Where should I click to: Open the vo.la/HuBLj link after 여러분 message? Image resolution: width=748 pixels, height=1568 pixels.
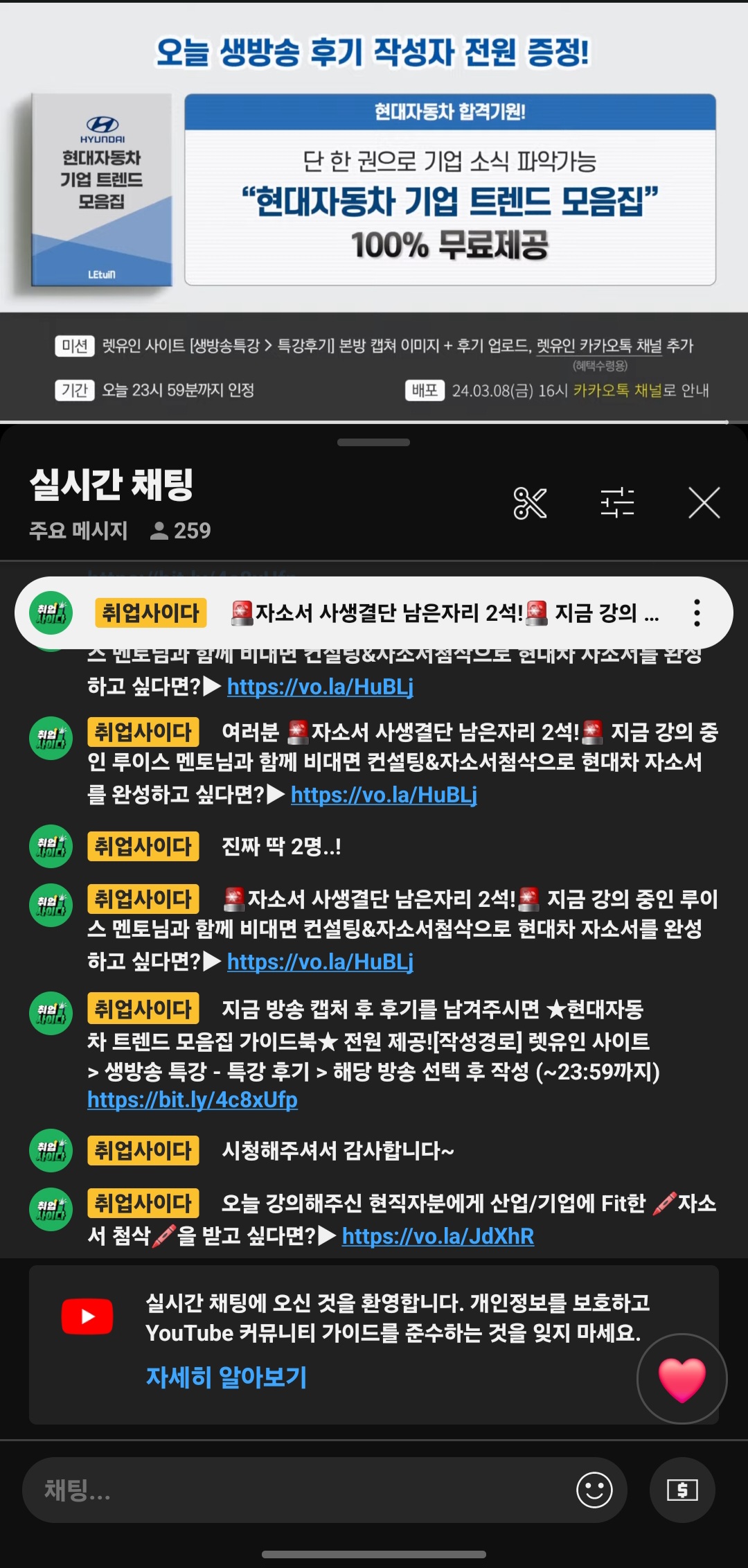[384, 795]
